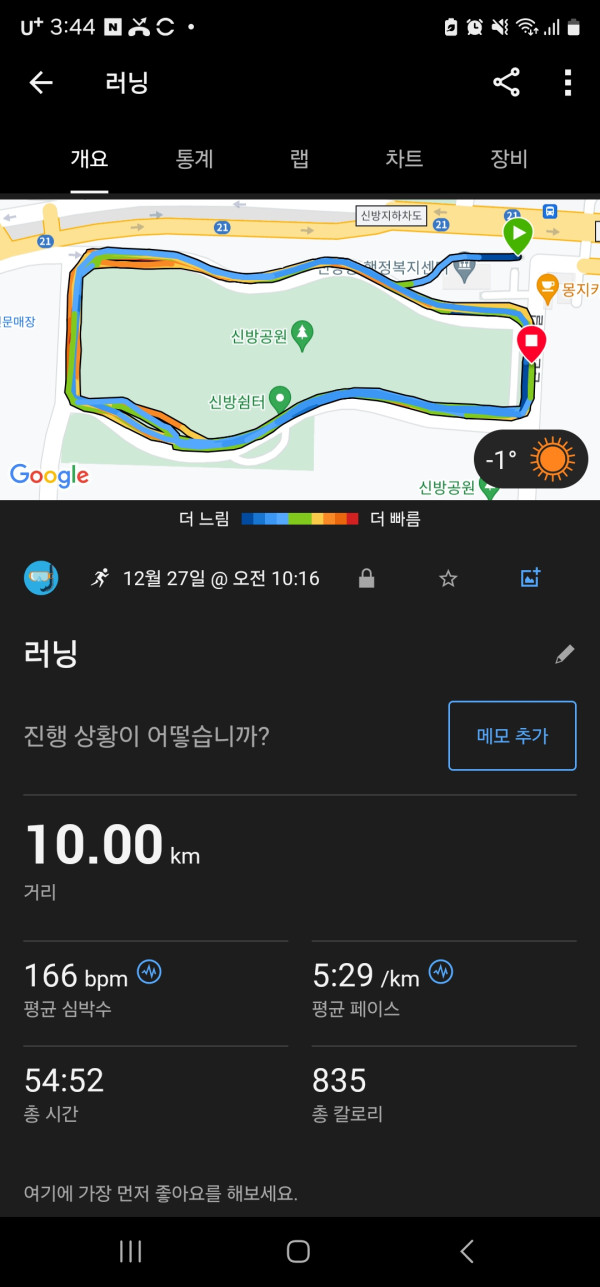The height and width of the screenshot is (1287, 600).
Task: Open the three-dot overflow menu
Action: pos(567,83)
